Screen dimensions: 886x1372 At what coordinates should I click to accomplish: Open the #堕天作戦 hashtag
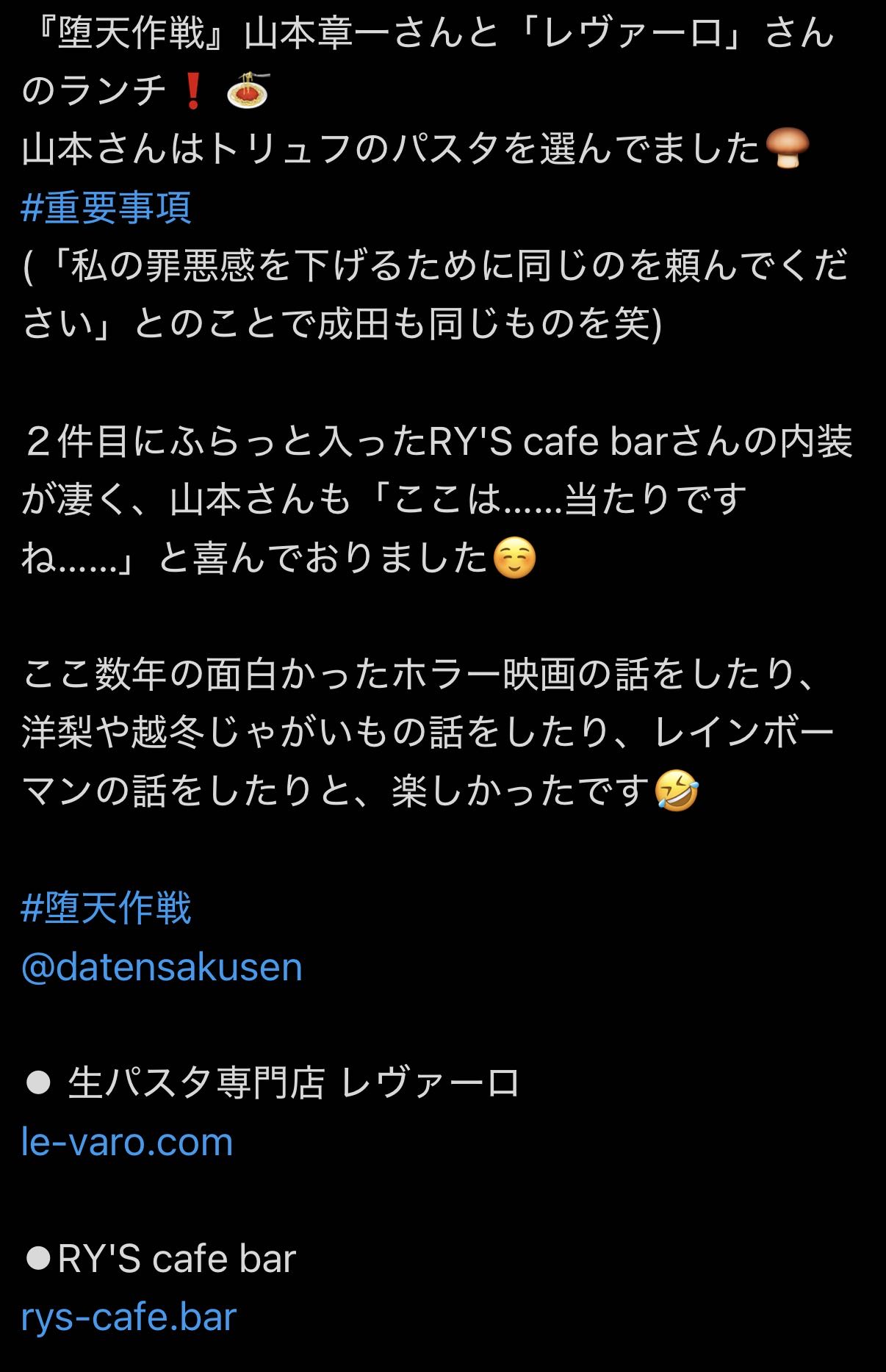[x=107, y=909]
